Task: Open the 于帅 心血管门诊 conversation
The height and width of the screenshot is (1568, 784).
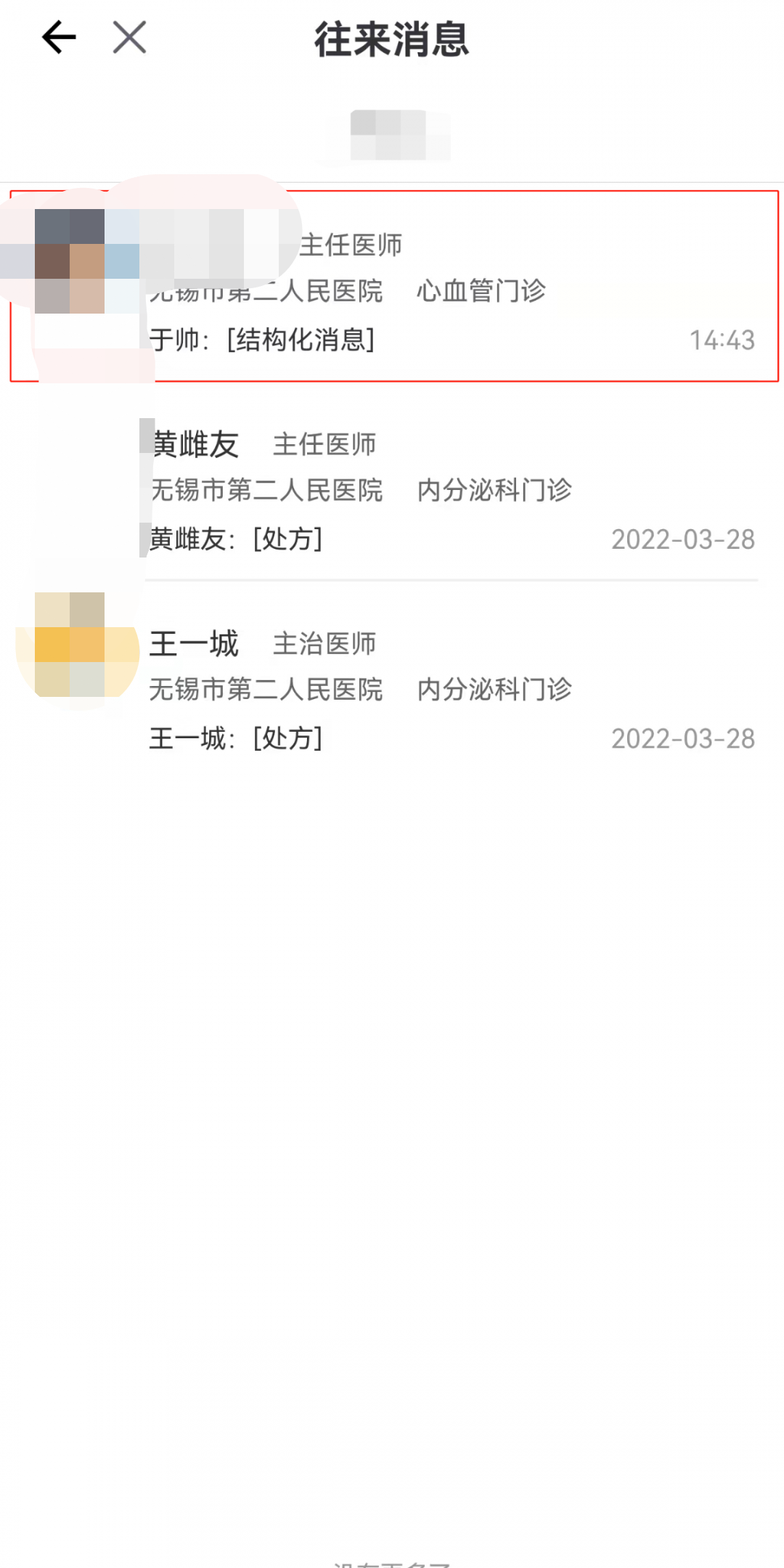Action: (450, 290)
